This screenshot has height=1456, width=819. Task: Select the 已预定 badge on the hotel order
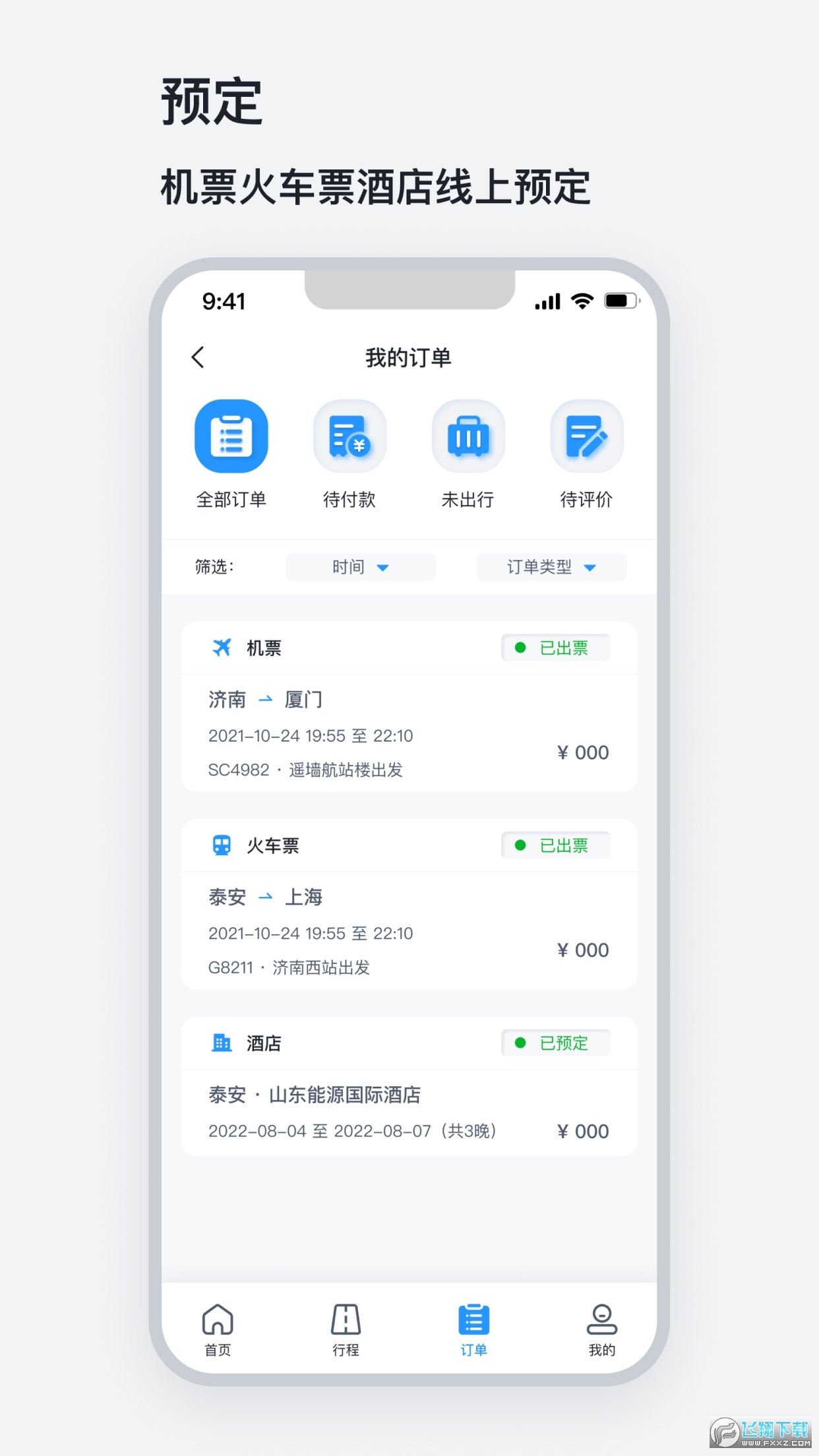click(x=556, y=1043)
